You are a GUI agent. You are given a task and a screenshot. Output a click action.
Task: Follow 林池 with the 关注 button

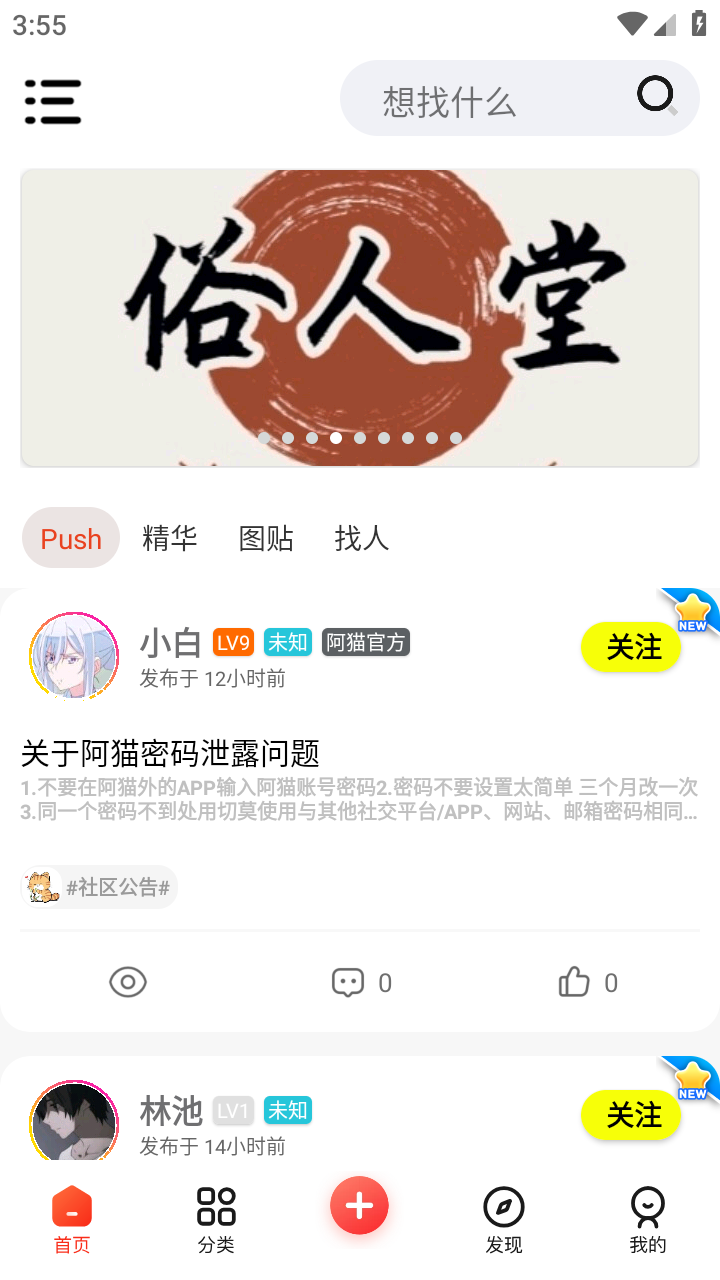tap(631, 1115)
